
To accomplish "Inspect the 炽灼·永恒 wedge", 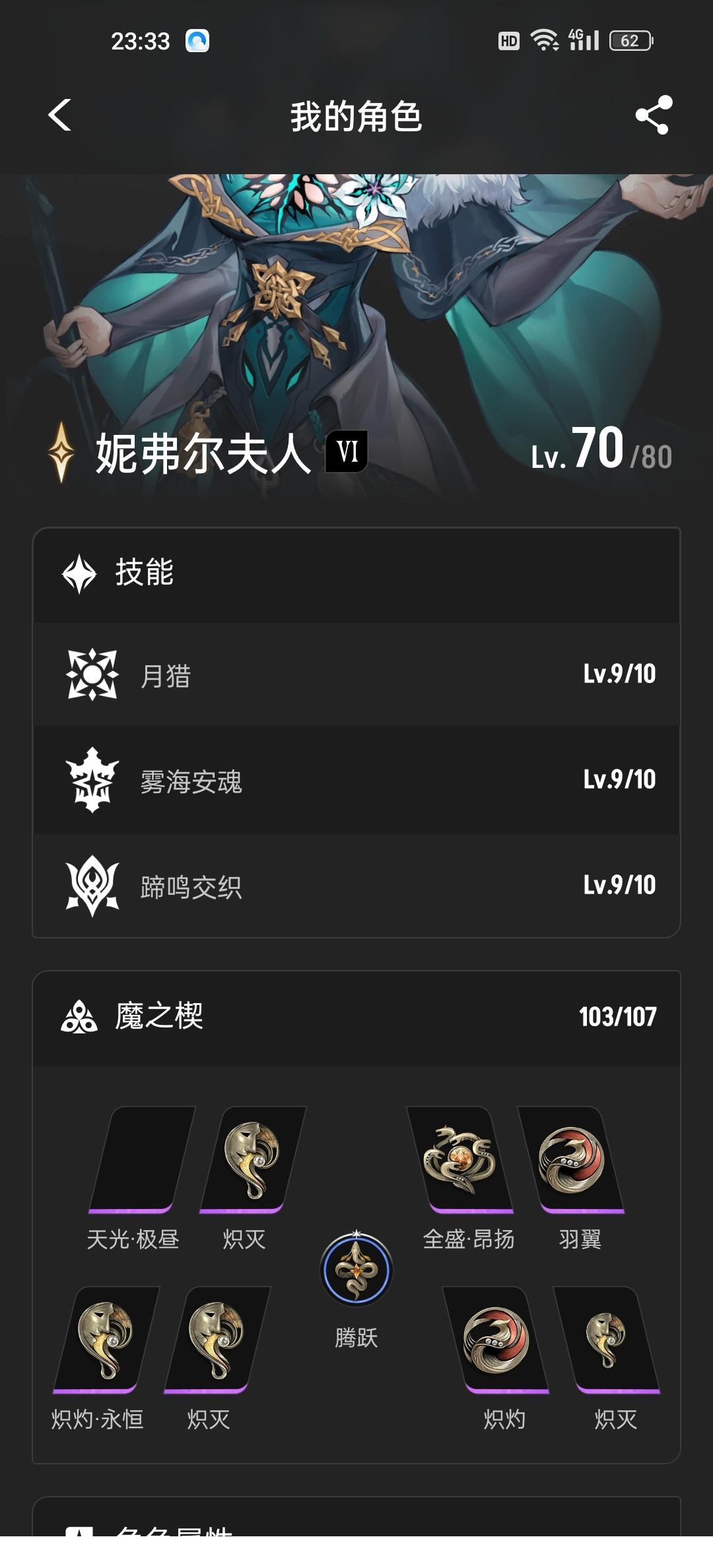I will coord(105,1340).
